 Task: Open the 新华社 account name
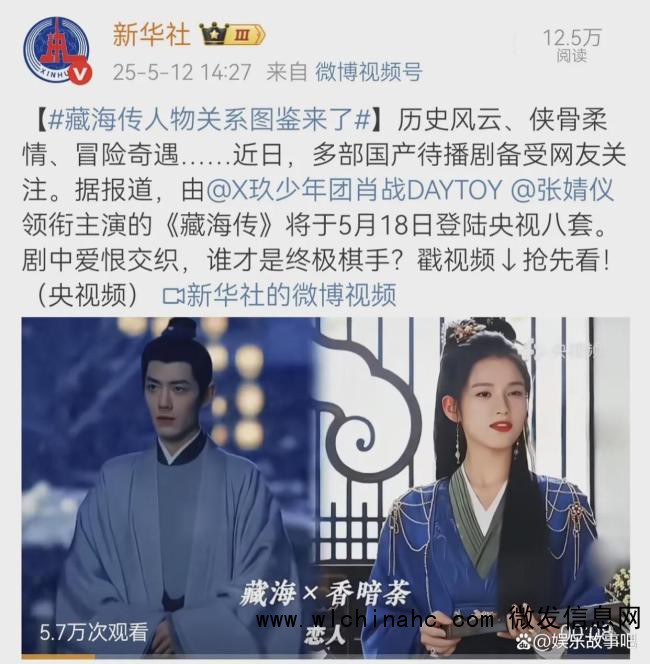(x=151, y=36)
